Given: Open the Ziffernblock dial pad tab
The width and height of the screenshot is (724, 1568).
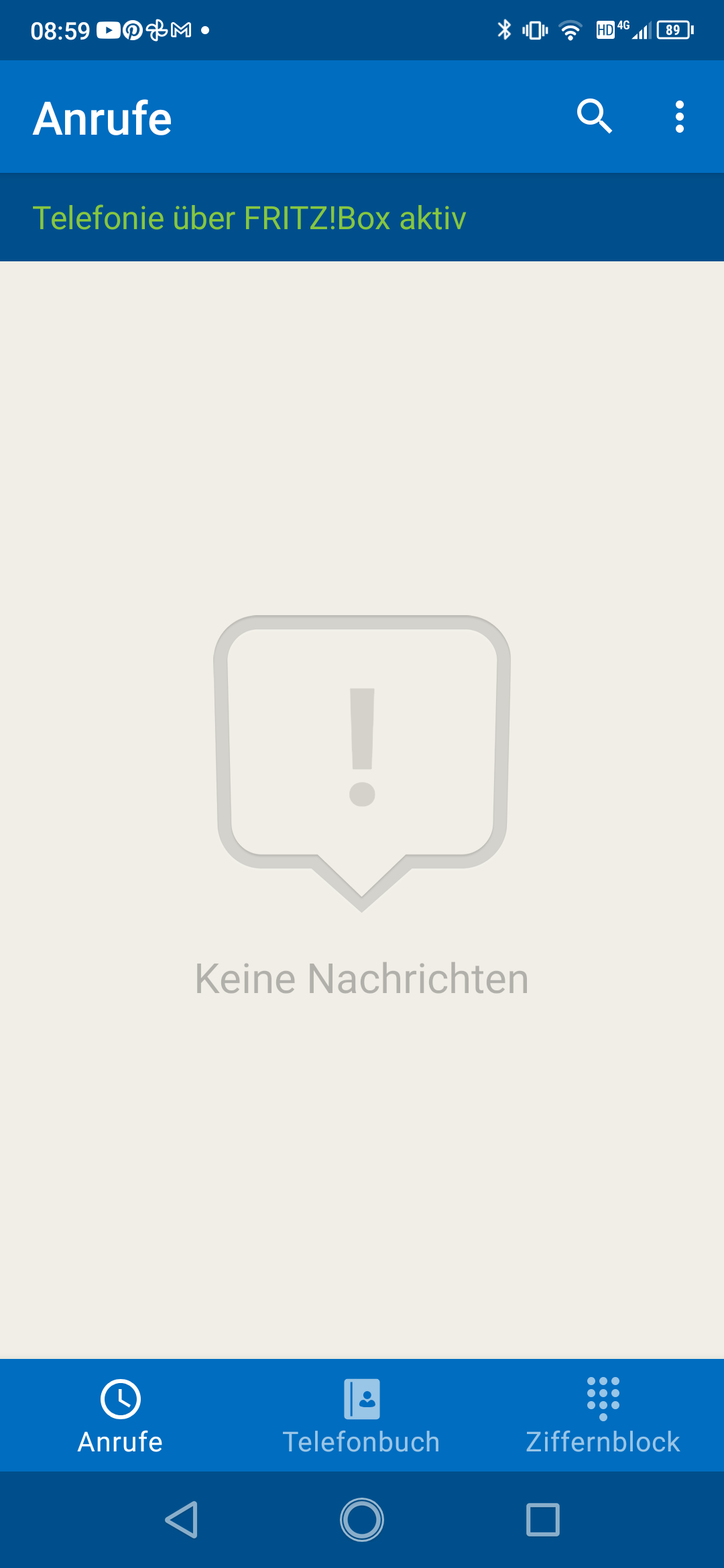Looking at the screenshot, I should pyautogui.click(x=603, y=1415).
